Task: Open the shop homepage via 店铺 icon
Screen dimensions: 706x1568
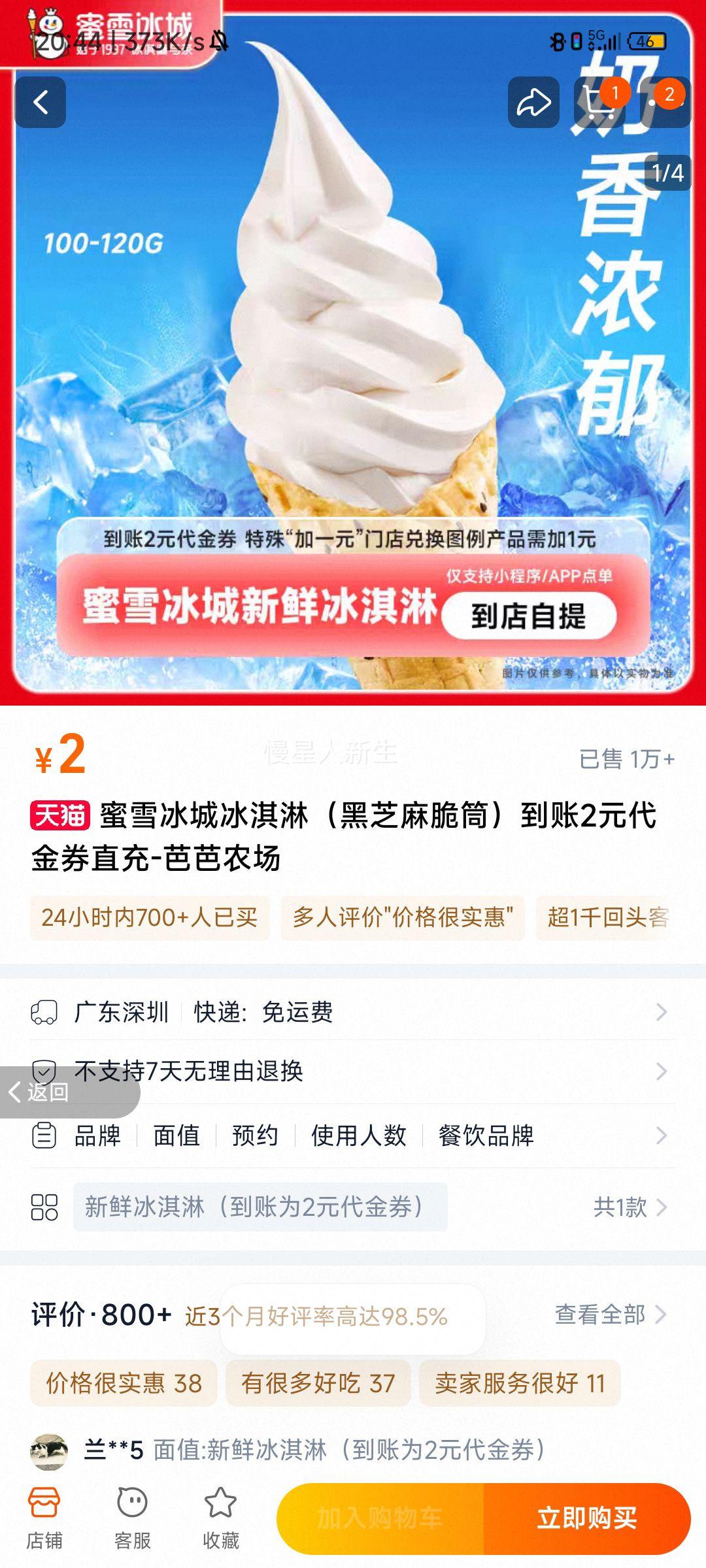Action: 43,1516
